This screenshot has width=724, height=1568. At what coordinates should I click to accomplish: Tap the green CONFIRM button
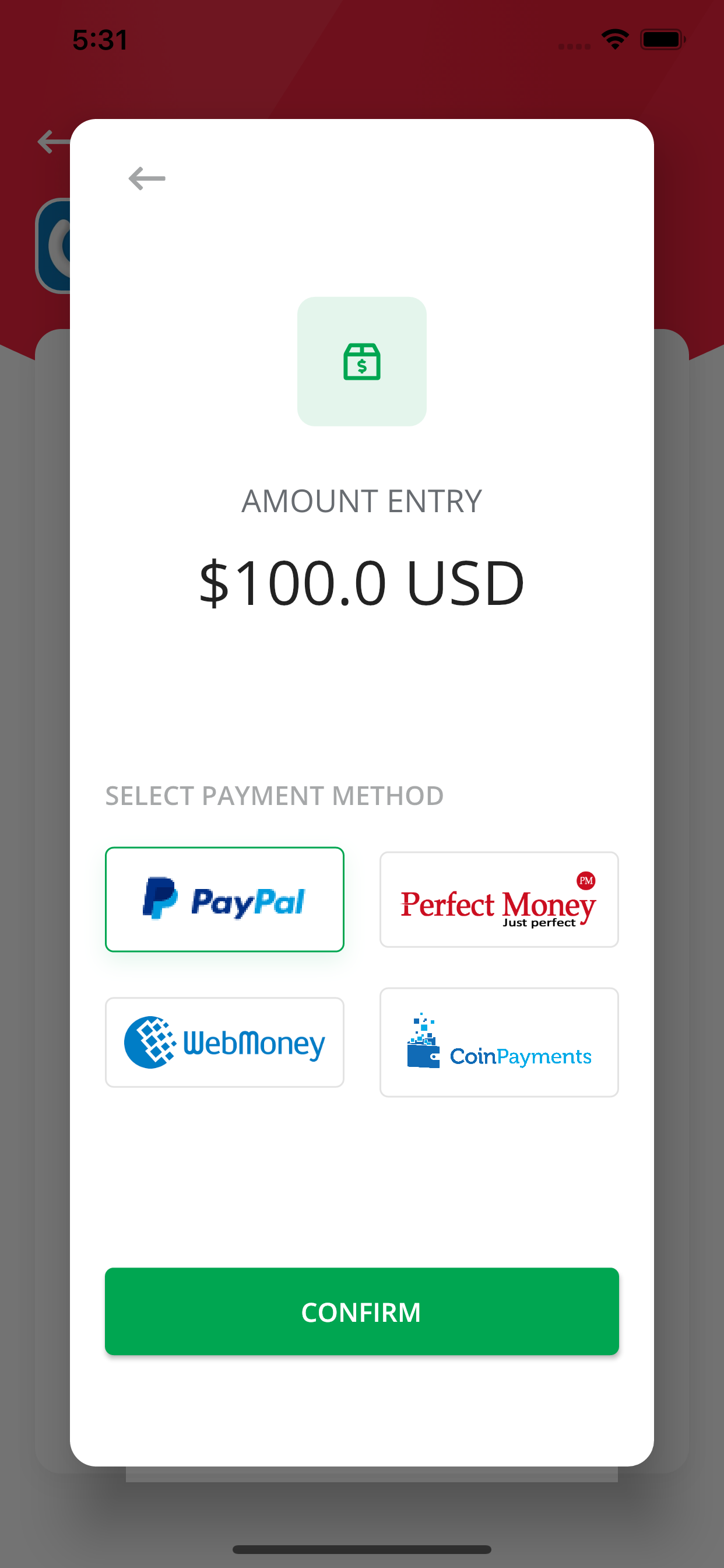pos(362,1311)
